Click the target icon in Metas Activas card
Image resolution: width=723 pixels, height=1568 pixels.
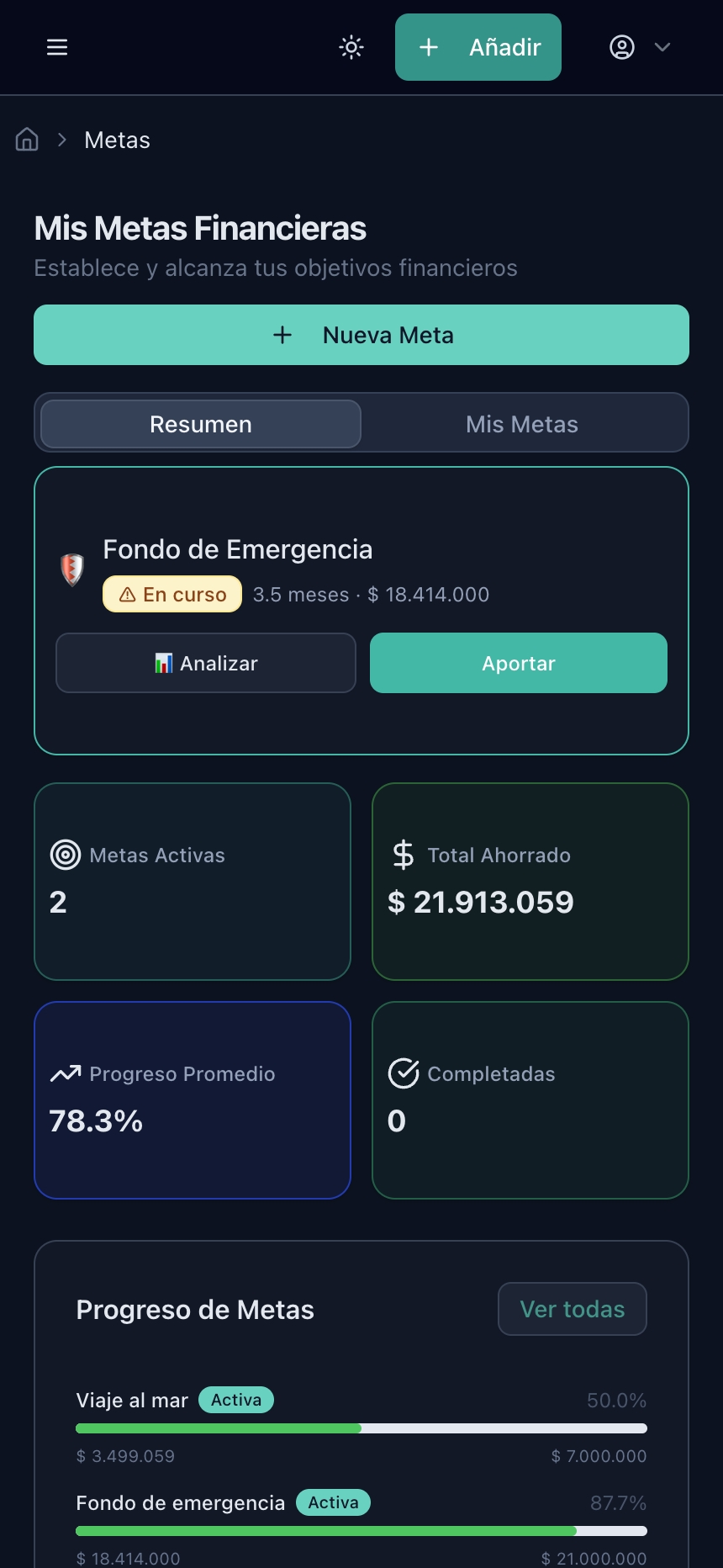pyautogui.click(x=66, y=855)
